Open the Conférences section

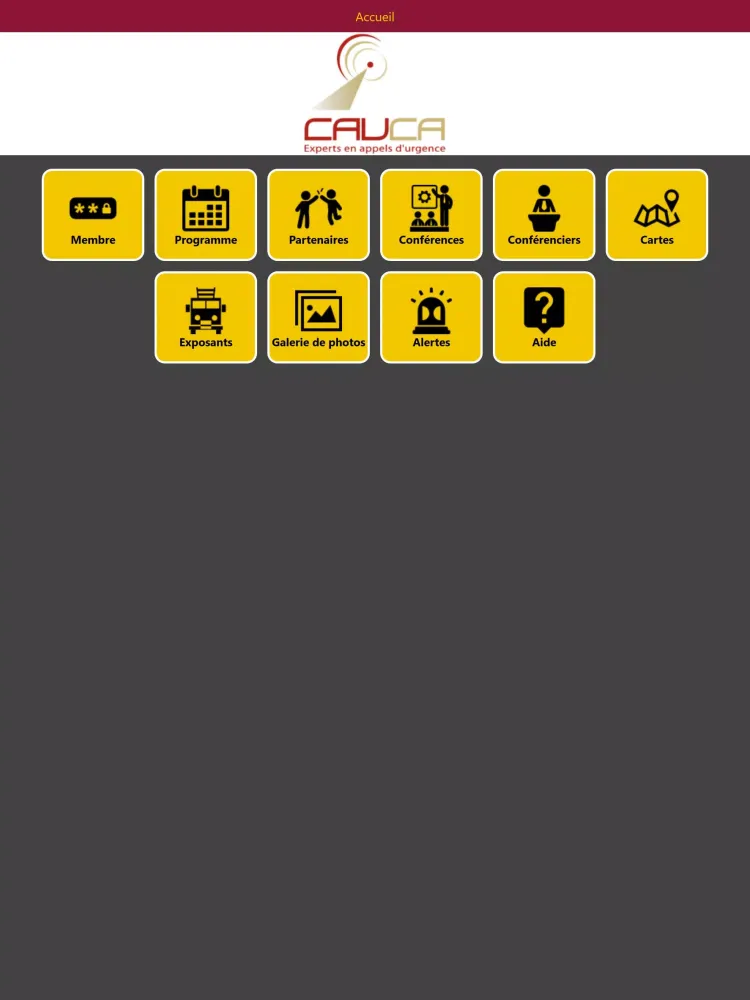(431, 215)
